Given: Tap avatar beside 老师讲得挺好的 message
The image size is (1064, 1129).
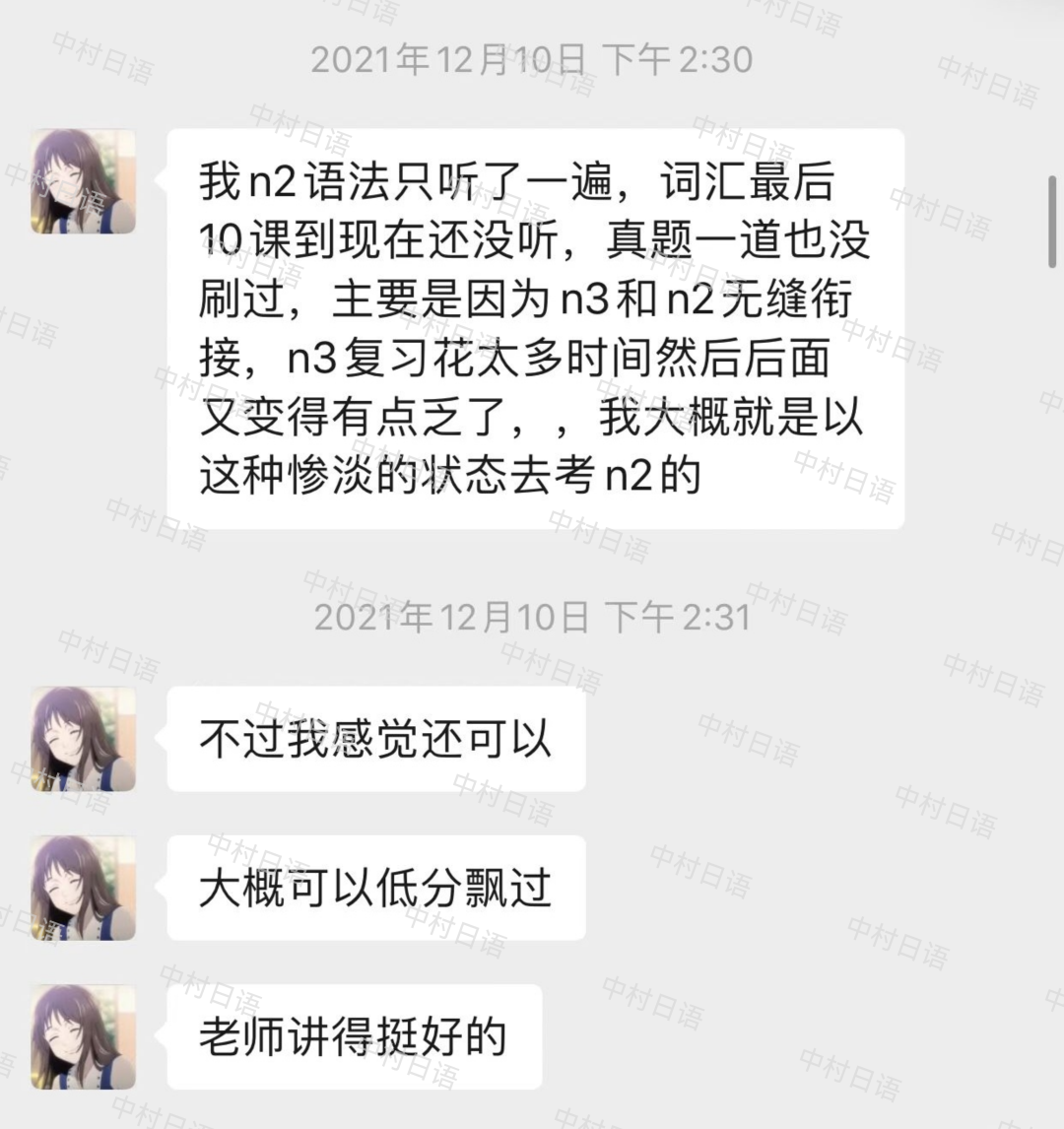Looking at the screenshot, I should point(84,1036).
